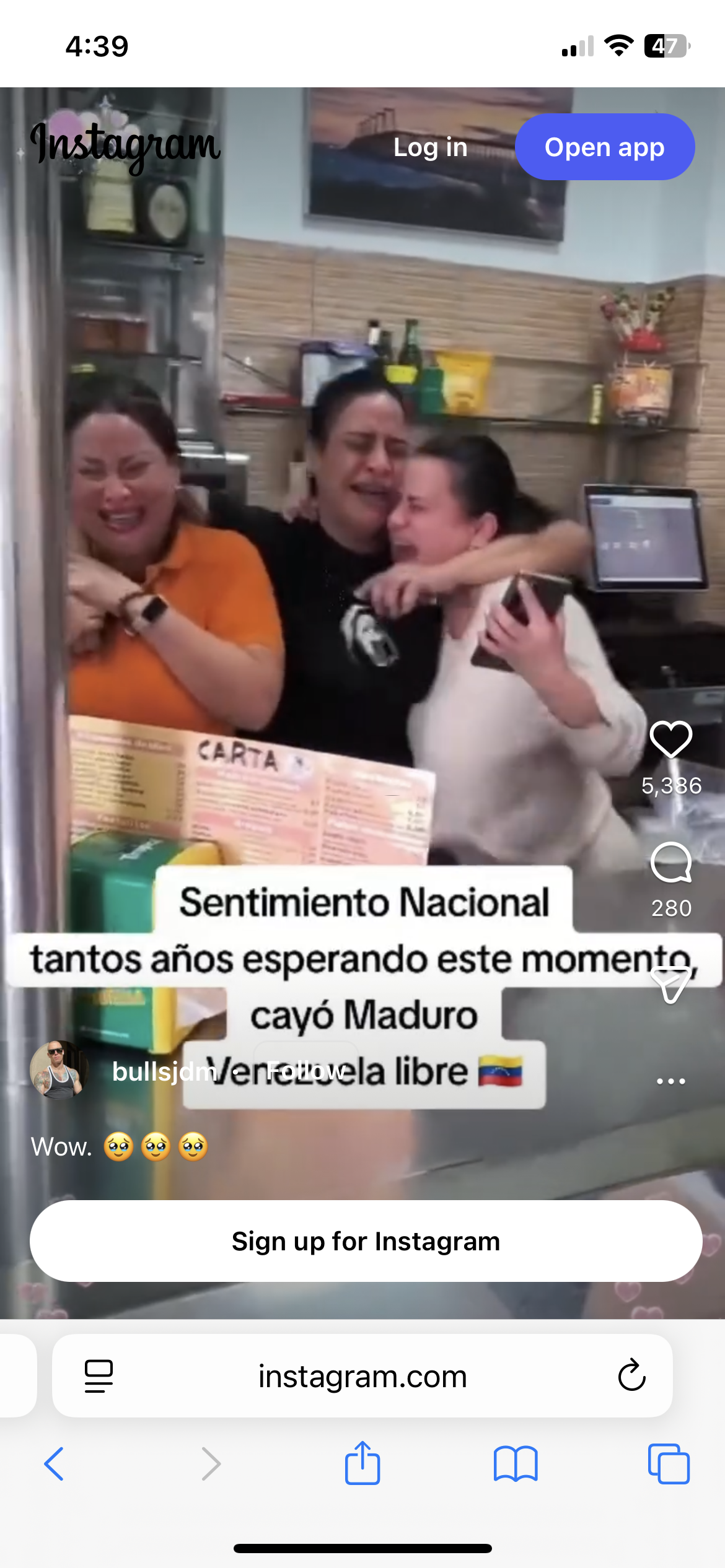Open the Safari share sheet

[362, 1463]
